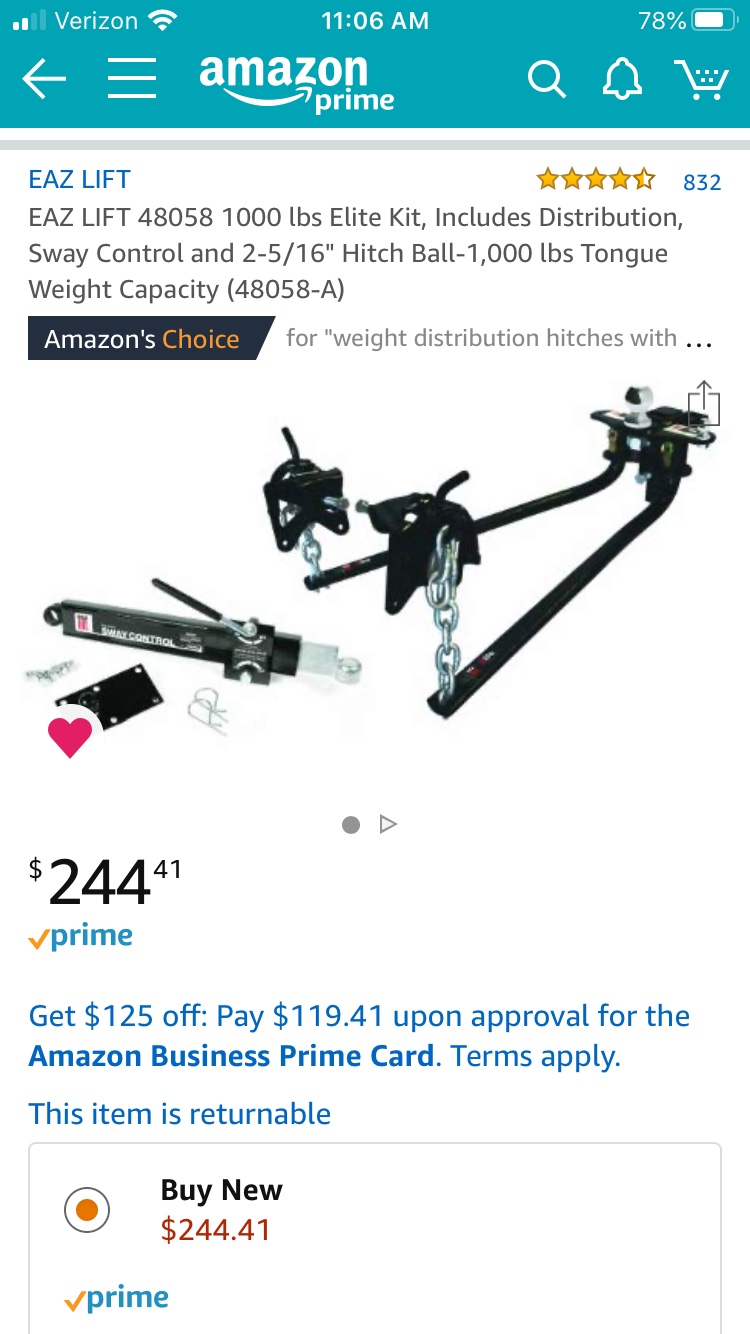This screenshot has width=750, height=1334.
Task: Open the search magnifier
Action: click(546, 79)
